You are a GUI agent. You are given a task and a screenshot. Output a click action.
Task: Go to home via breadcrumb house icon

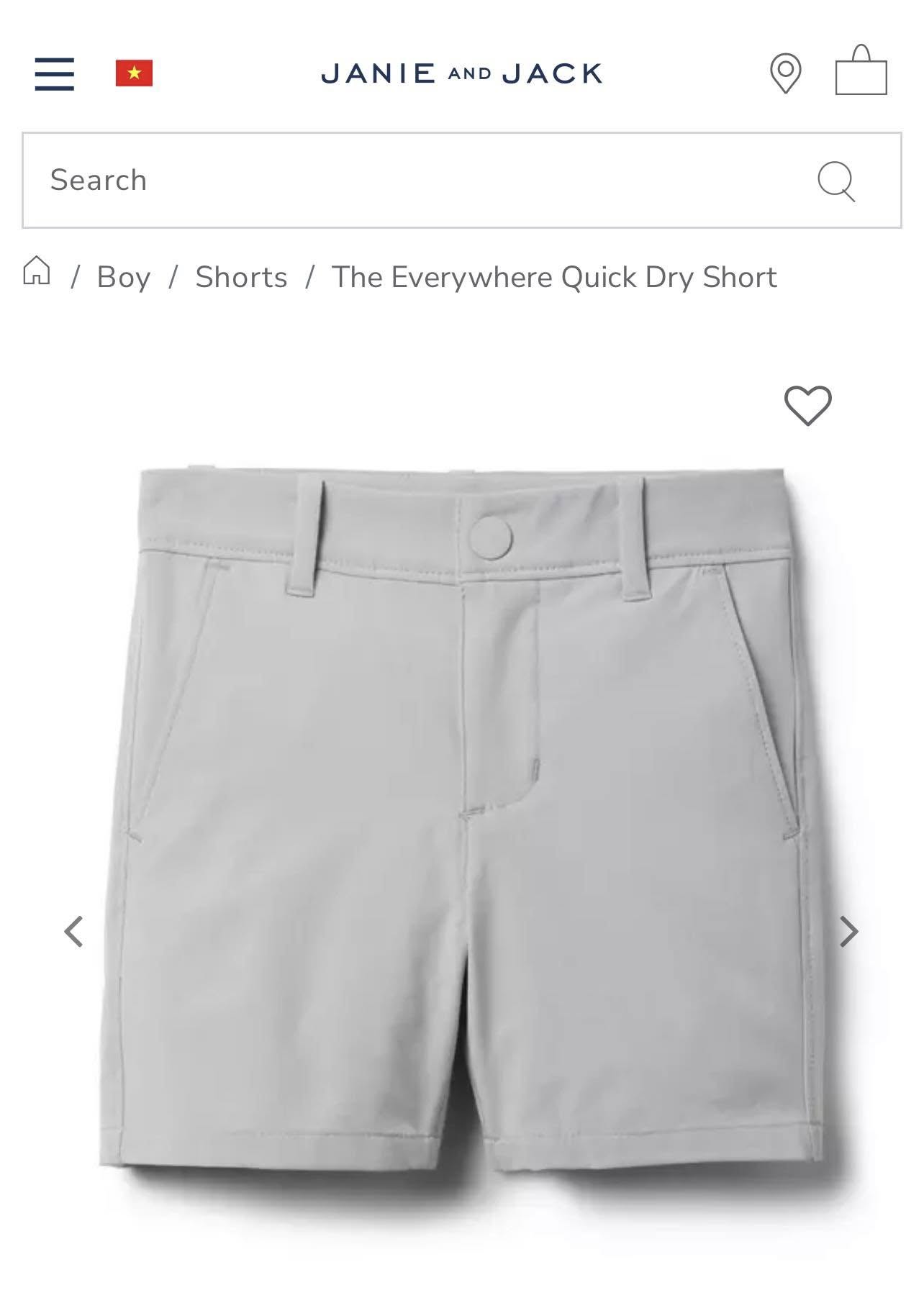coord(37,271)
